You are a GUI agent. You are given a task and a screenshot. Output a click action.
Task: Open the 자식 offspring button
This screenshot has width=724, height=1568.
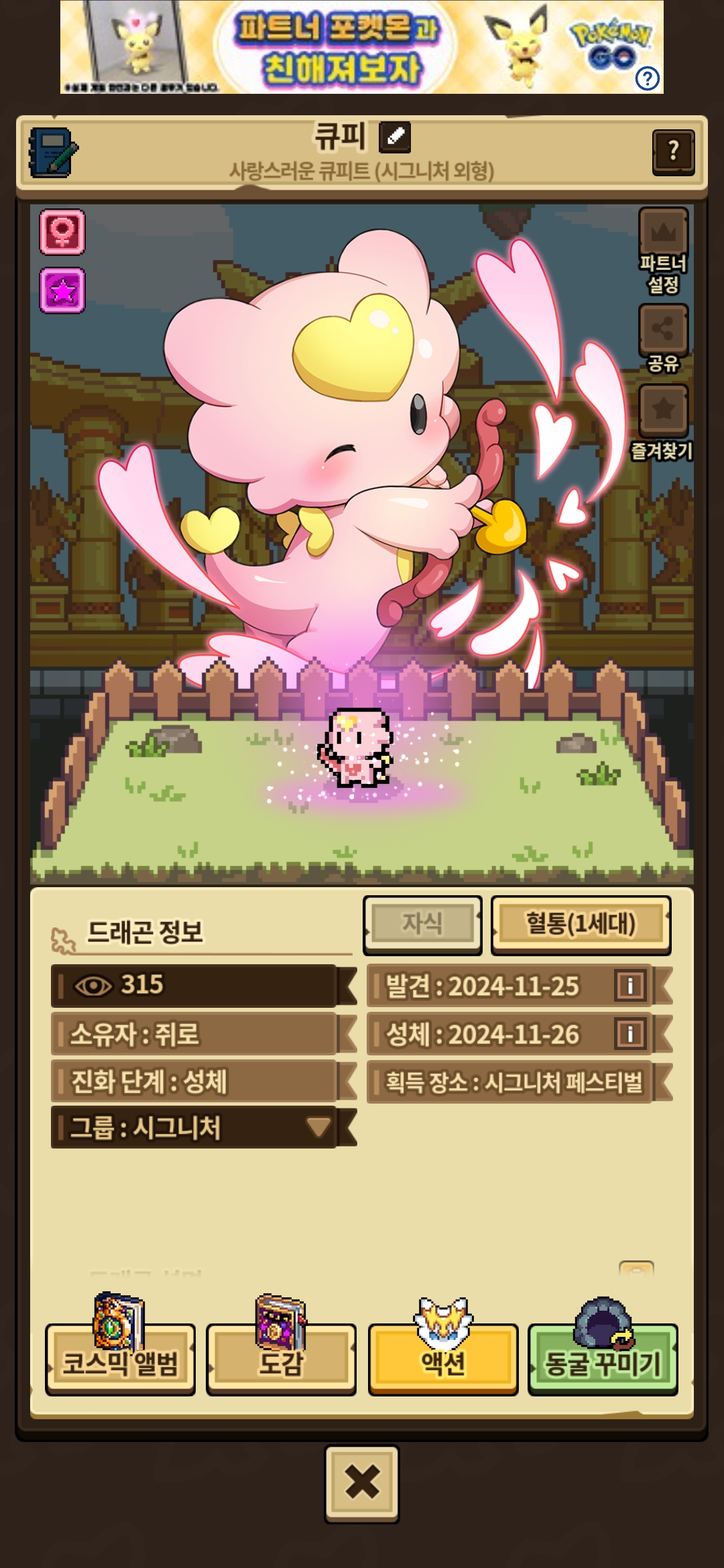(422, 924)
